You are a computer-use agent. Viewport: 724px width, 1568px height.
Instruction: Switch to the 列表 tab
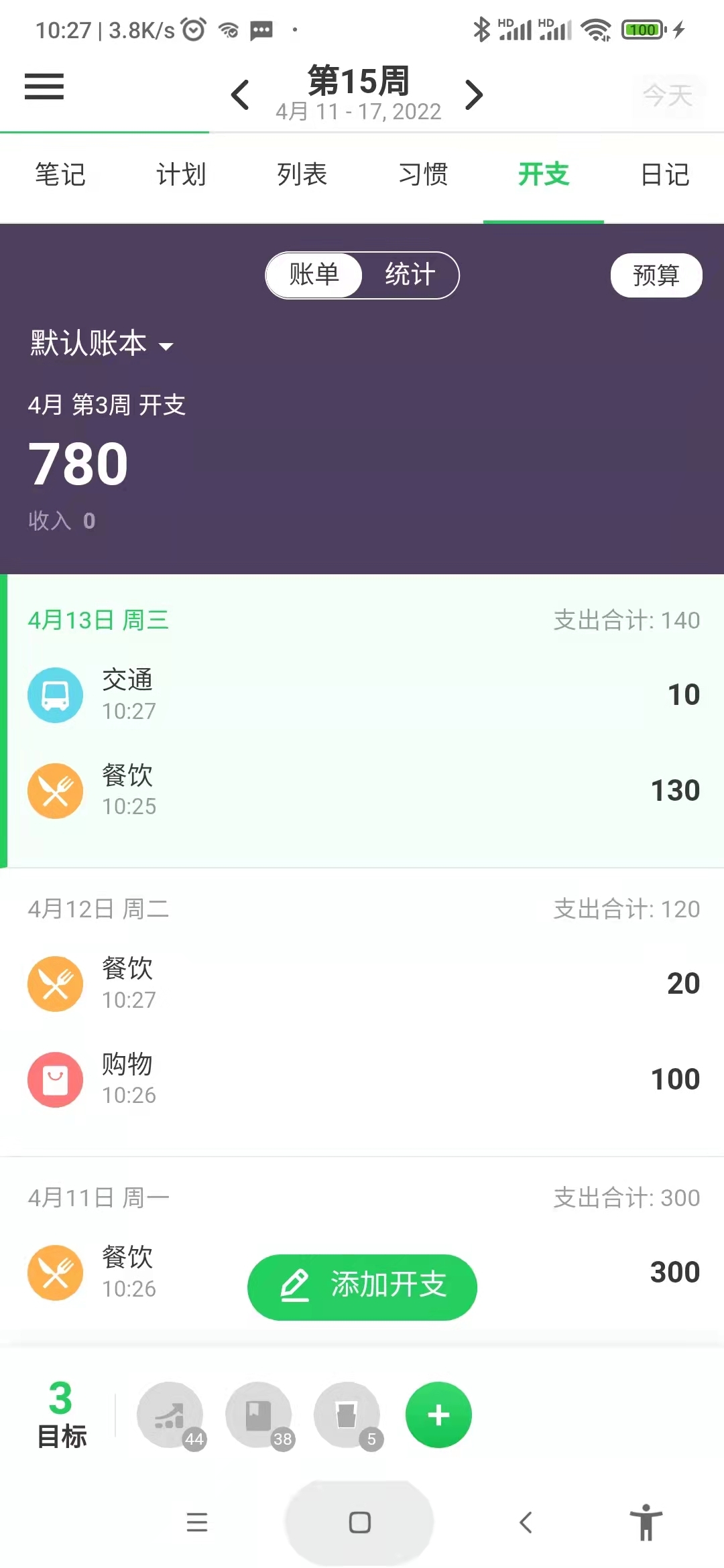[x=302, y=175]
